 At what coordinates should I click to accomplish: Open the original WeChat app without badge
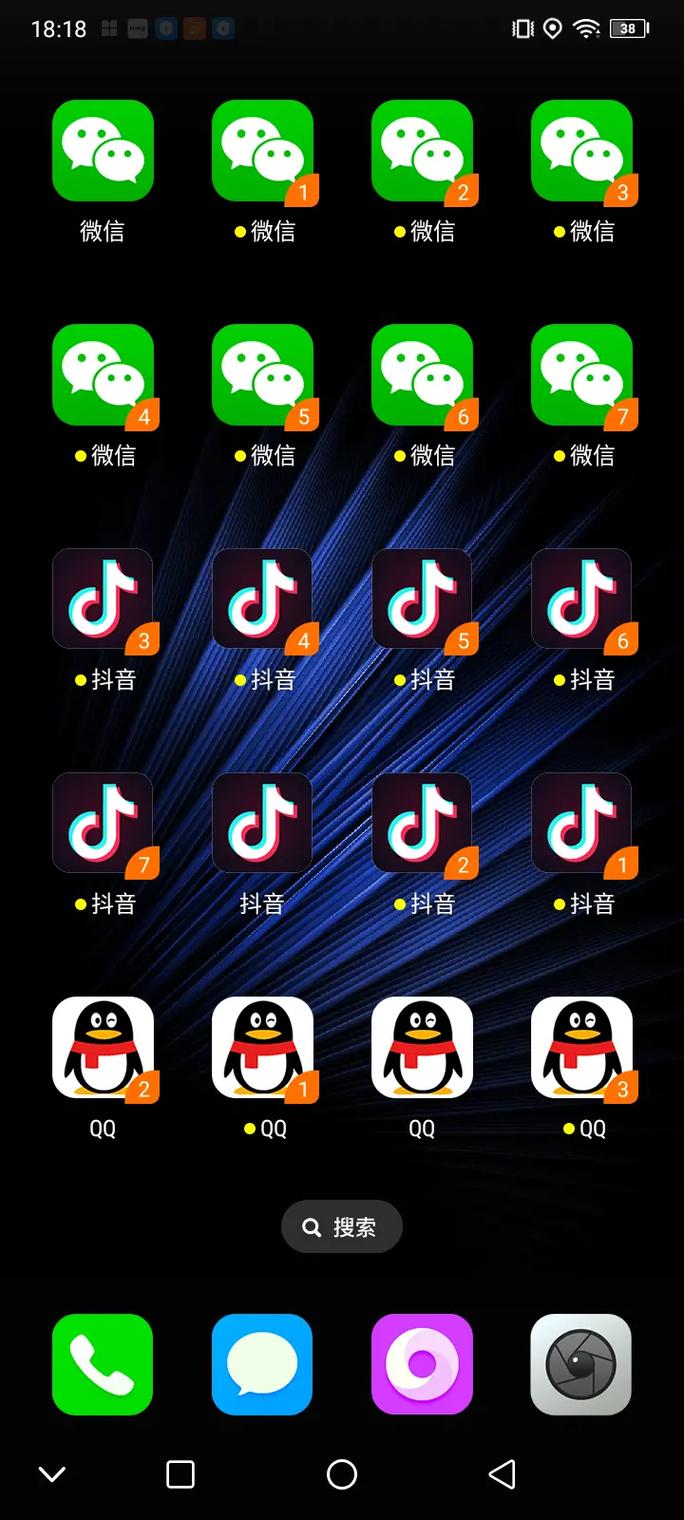pos(103,151)
